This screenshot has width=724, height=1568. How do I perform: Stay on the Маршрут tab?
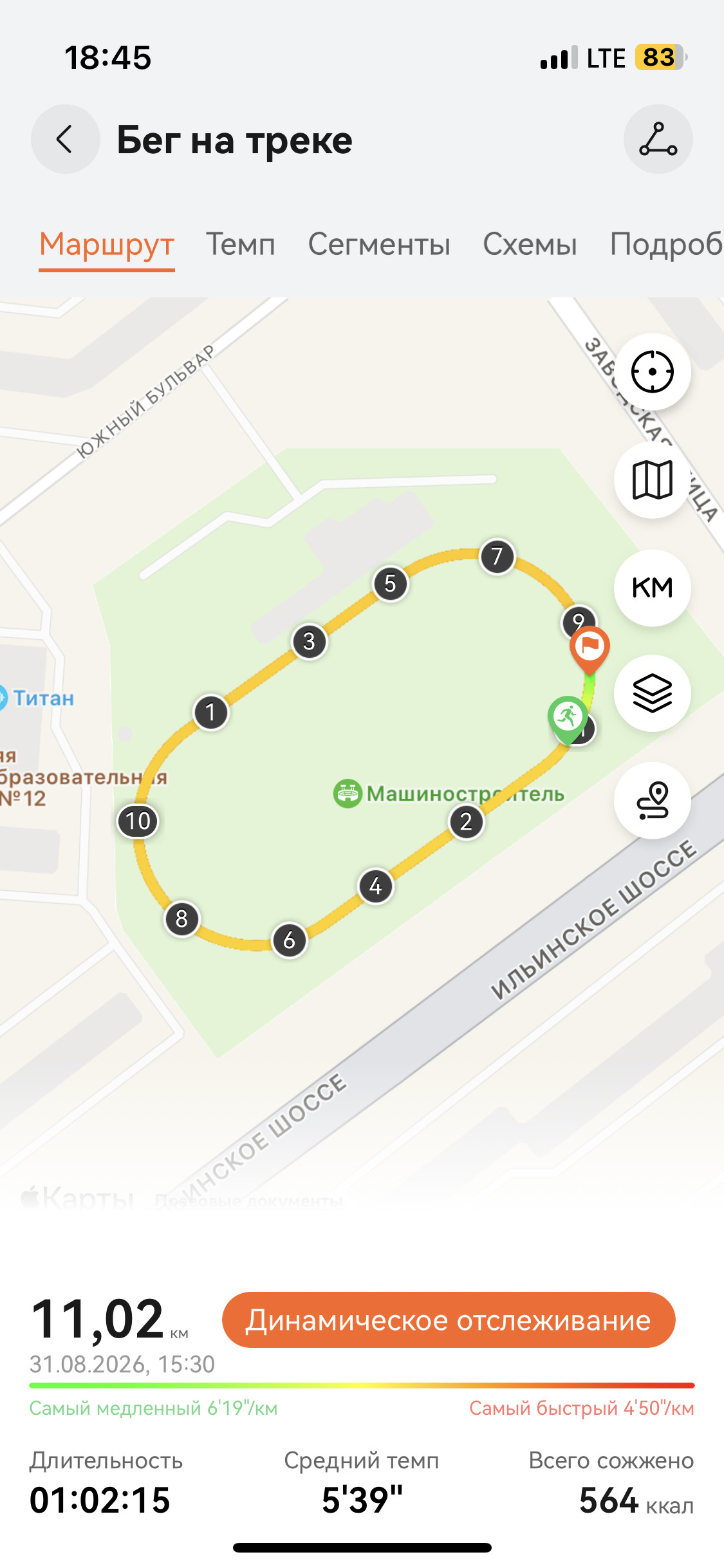click(107, 246)
